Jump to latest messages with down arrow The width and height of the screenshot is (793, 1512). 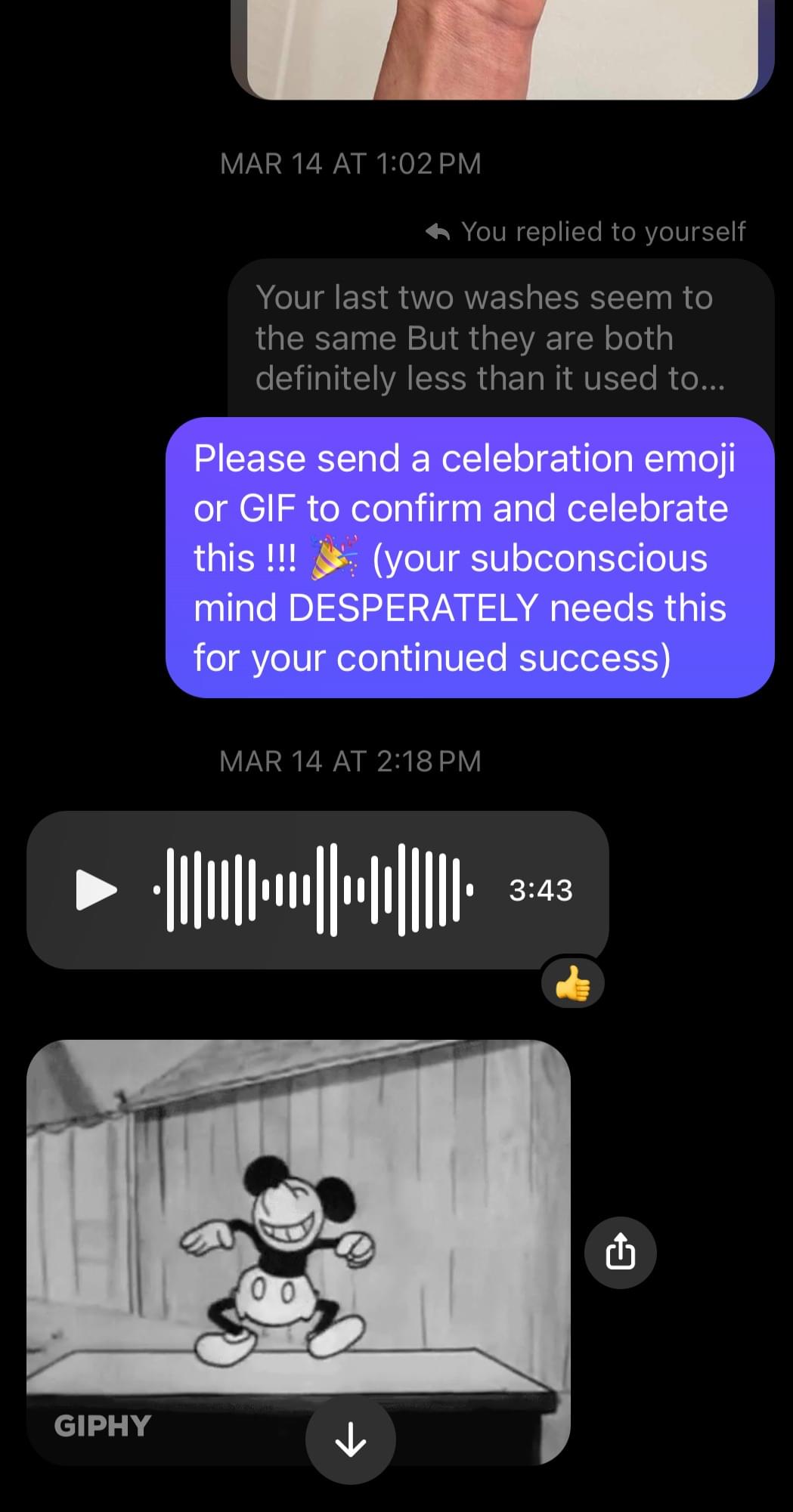[350, 1439]
